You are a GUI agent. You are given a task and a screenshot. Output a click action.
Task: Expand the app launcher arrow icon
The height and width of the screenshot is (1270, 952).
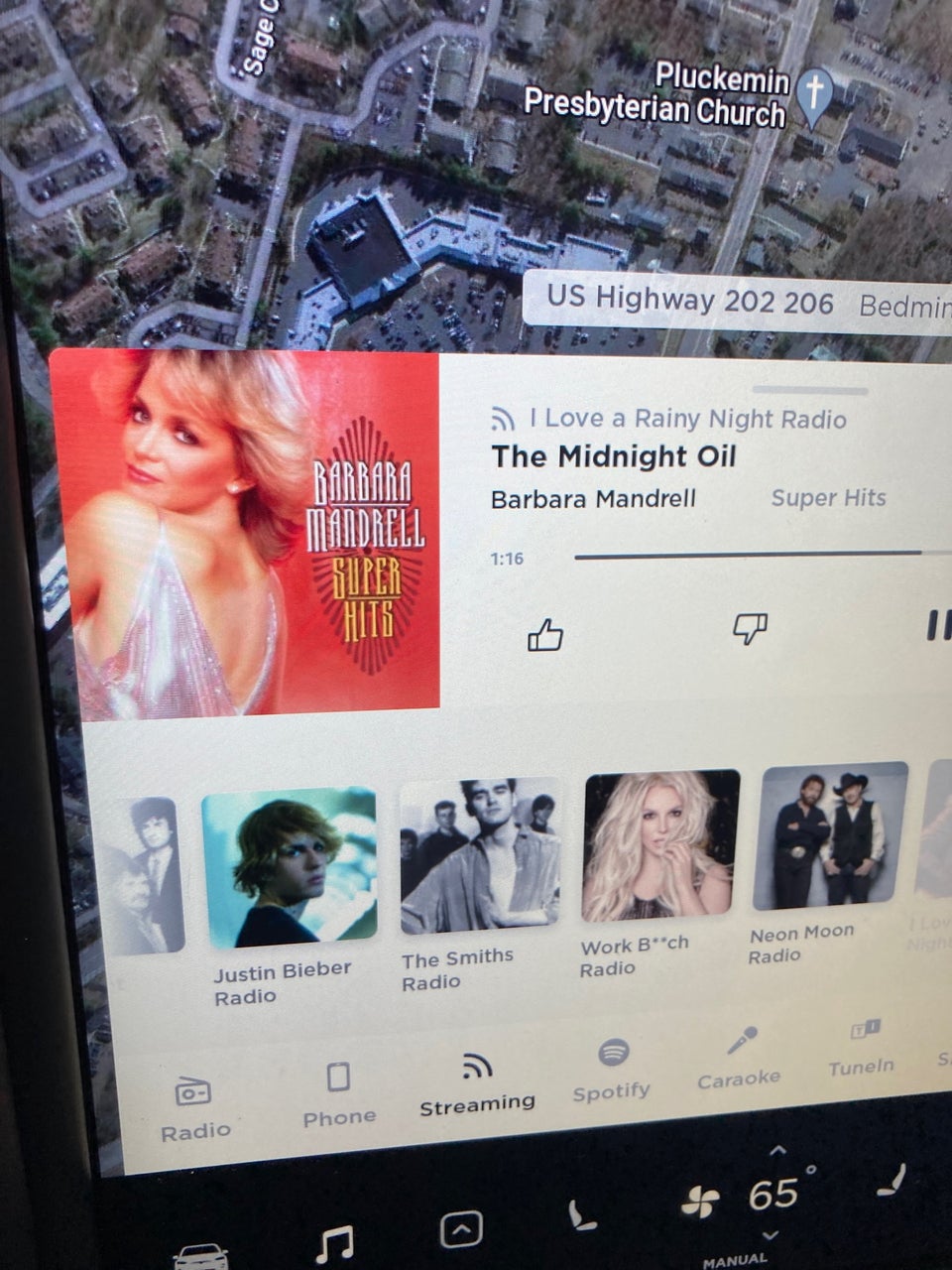coord(461,1230)
